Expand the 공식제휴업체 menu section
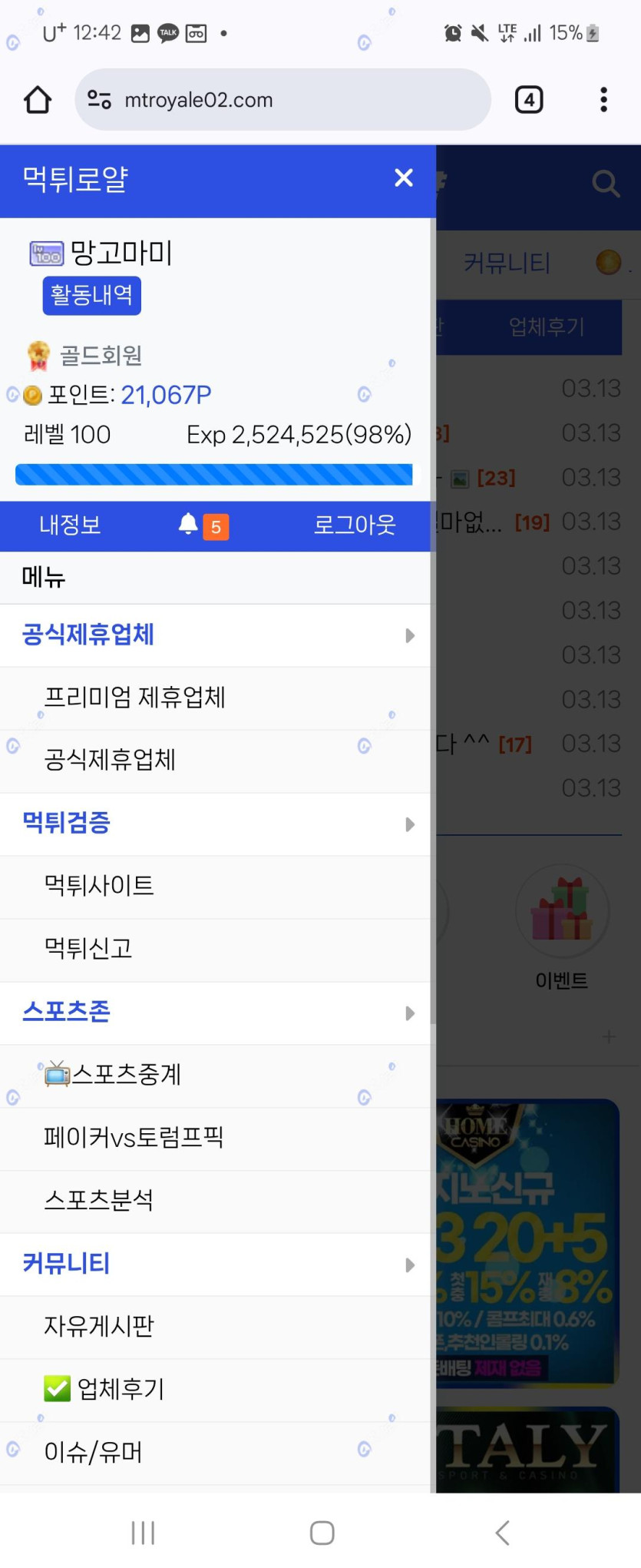Screen dimensions: 641x1568 pos(215,635)
